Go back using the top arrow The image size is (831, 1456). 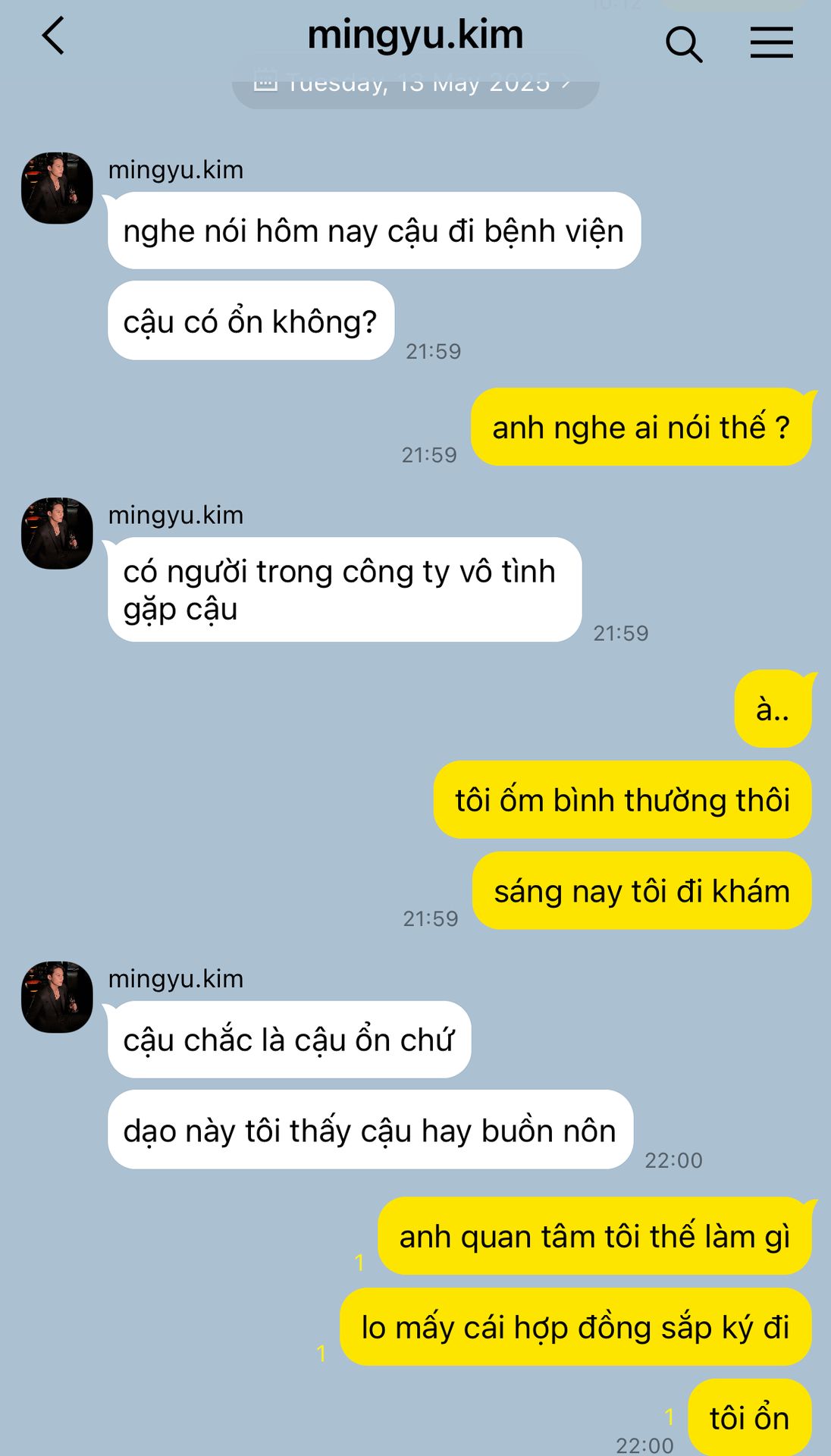(x=53, y=36)
